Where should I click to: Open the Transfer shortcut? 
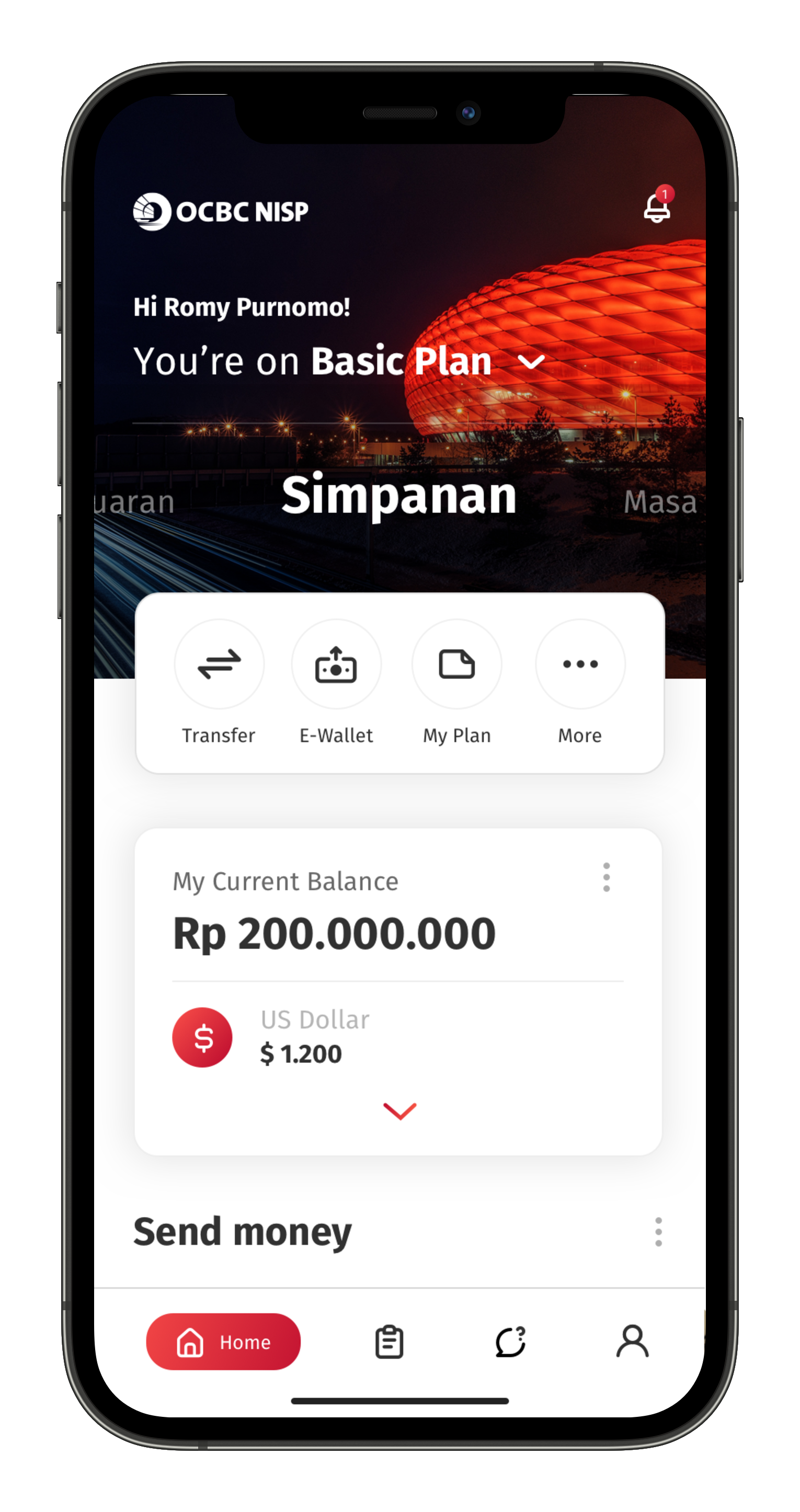click(x=219, y=665)
